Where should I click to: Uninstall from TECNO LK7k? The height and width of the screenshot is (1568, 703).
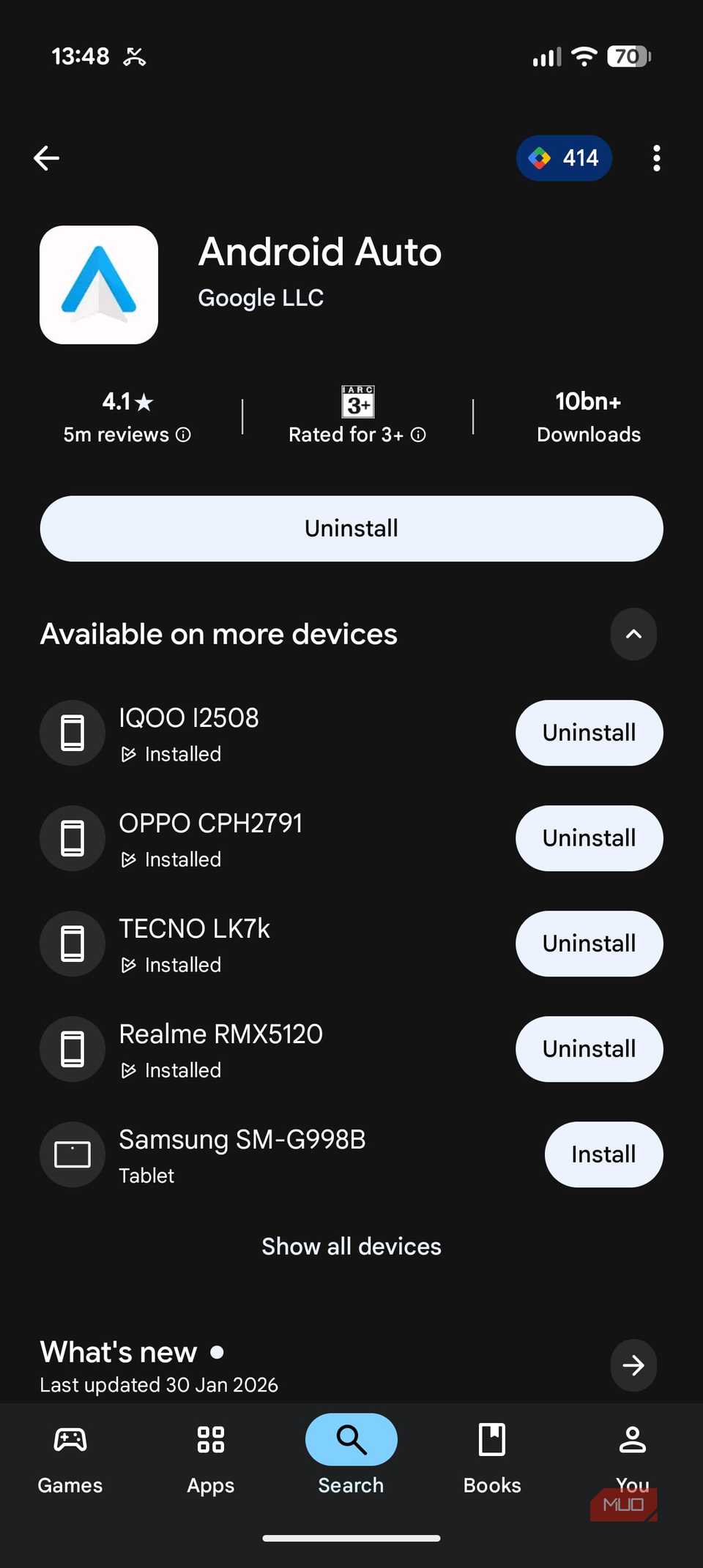(x=589, y=944)
